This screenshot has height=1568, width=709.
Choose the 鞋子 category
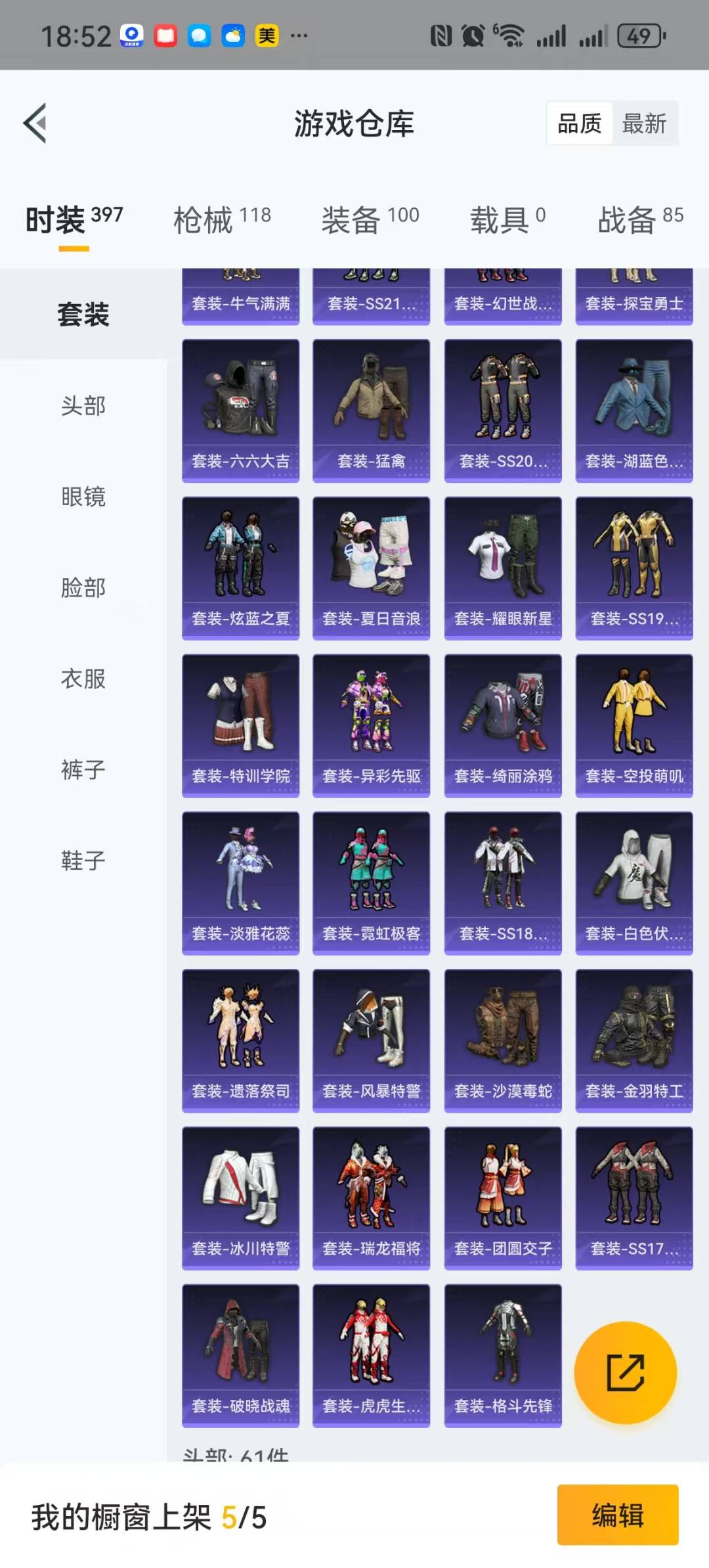[x=83, y=860]
